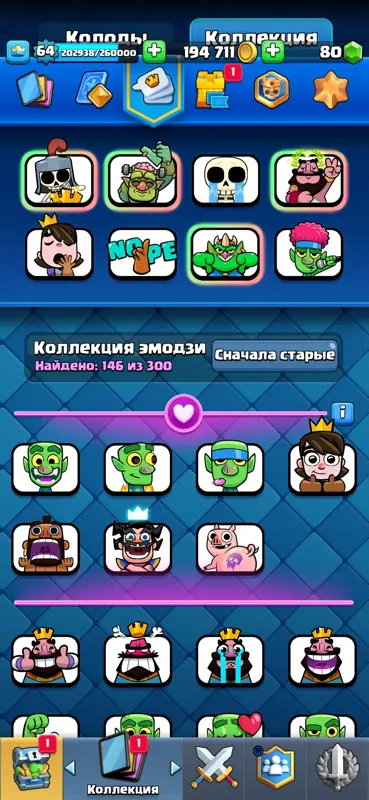Open the gems shop via green gem
This screenshot has height=800, width=369.
(353, 52)
